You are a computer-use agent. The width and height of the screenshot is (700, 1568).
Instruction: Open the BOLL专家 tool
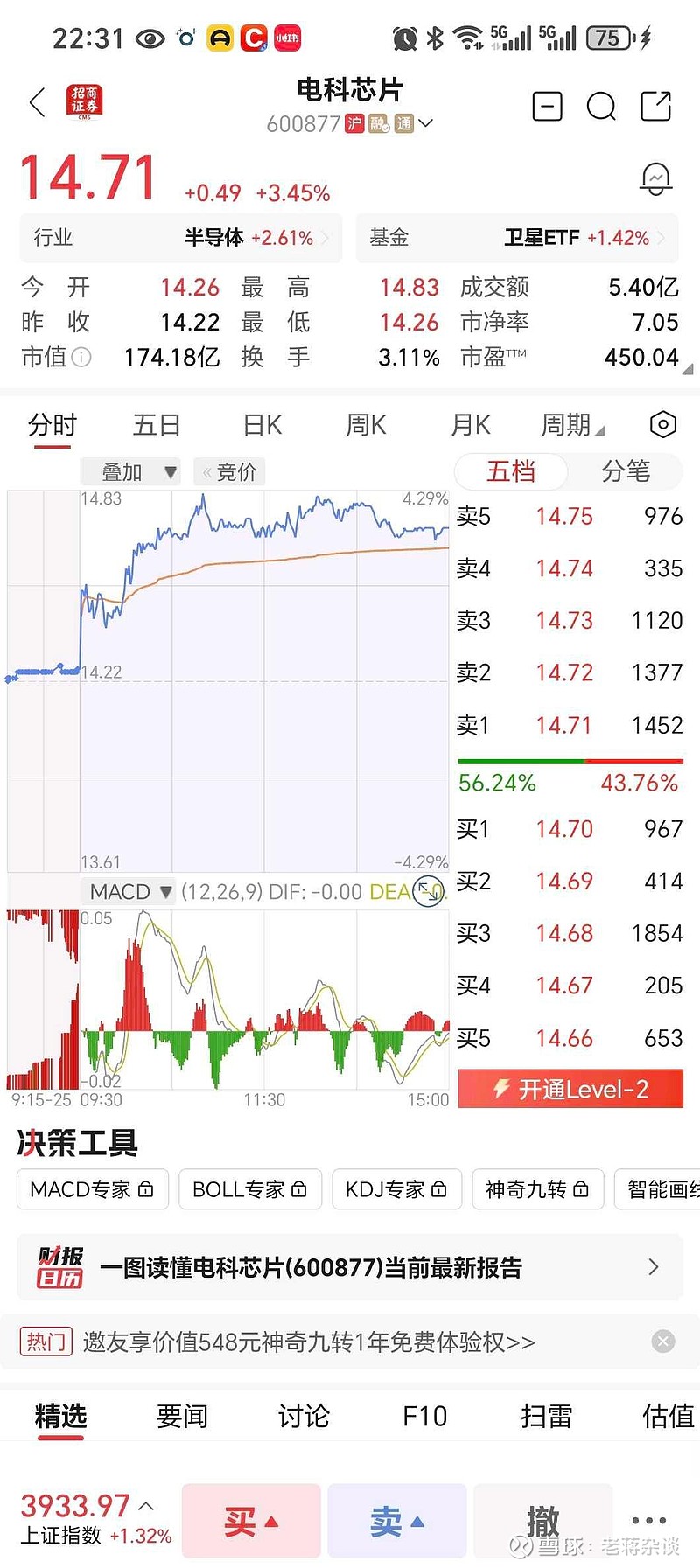click(250, 1189)
